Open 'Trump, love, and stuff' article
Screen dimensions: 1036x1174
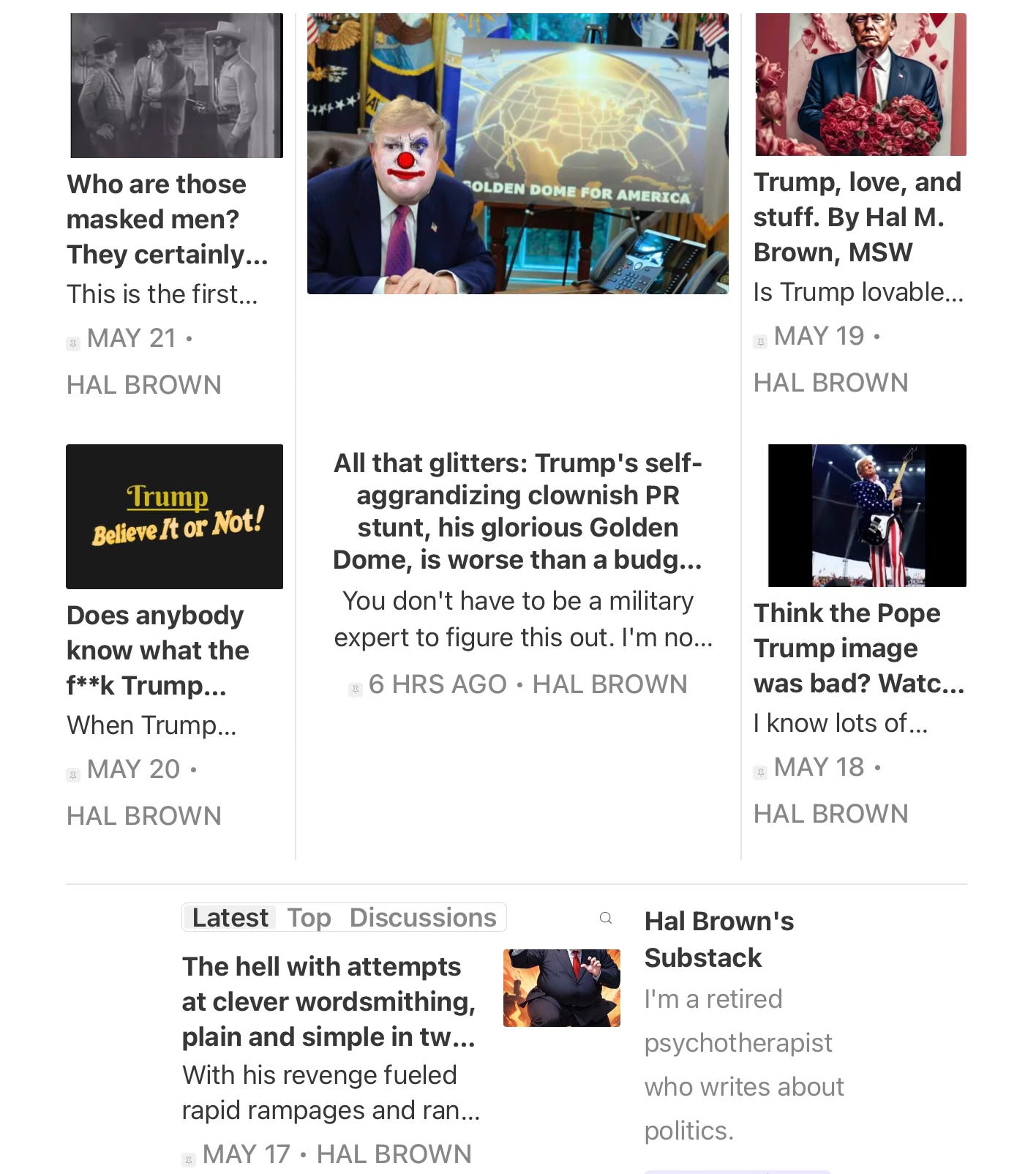pos(857,217)
